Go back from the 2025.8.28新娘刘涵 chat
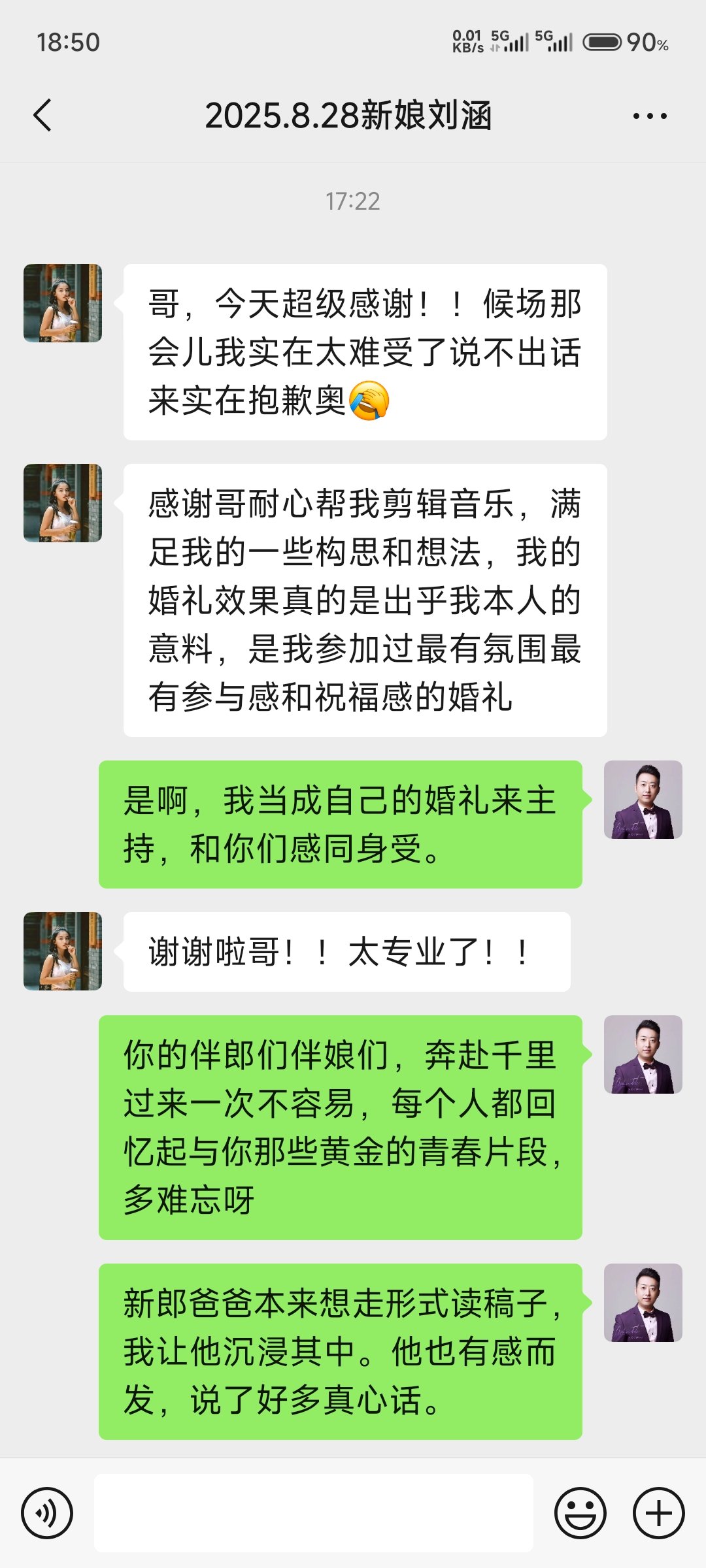 point(42,116)
